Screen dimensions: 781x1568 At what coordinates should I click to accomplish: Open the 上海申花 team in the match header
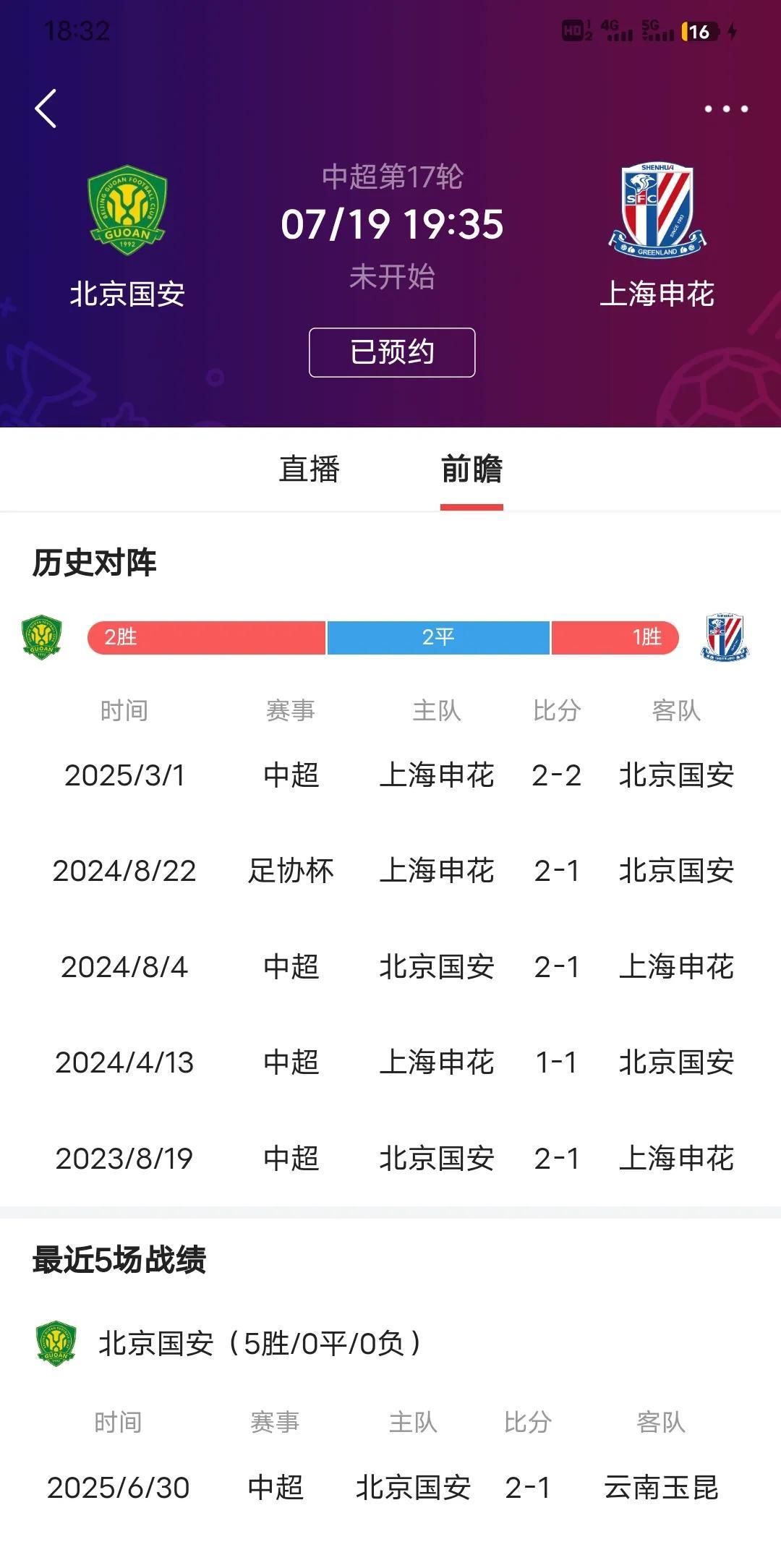[x=657, y=237]
